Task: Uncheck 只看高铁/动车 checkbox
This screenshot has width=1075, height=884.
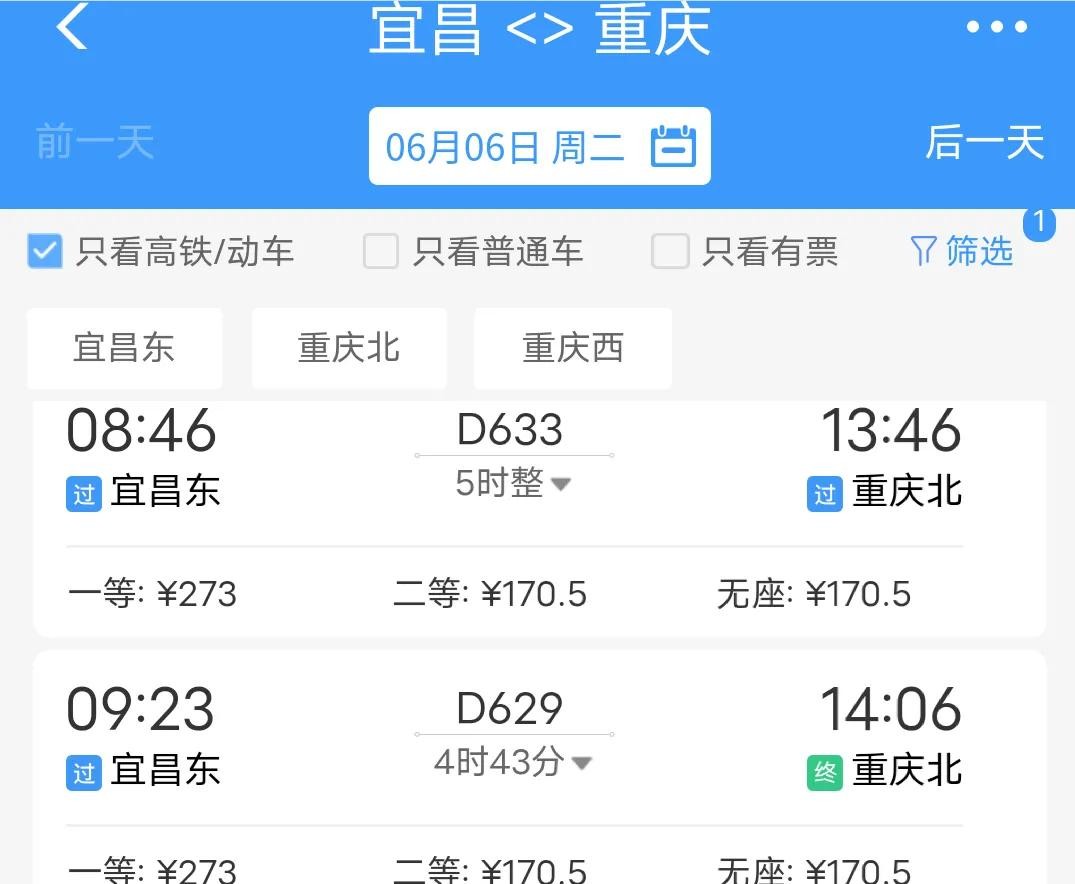Action: click(x=45, y=251)
